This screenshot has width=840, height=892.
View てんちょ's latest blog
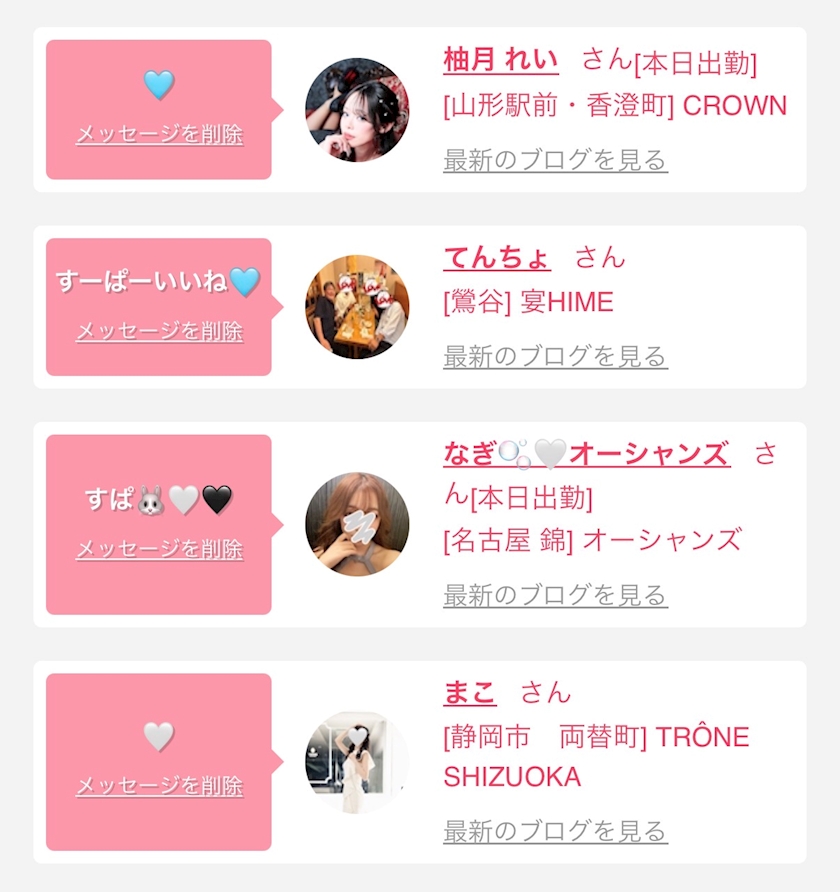click(555, 357)
